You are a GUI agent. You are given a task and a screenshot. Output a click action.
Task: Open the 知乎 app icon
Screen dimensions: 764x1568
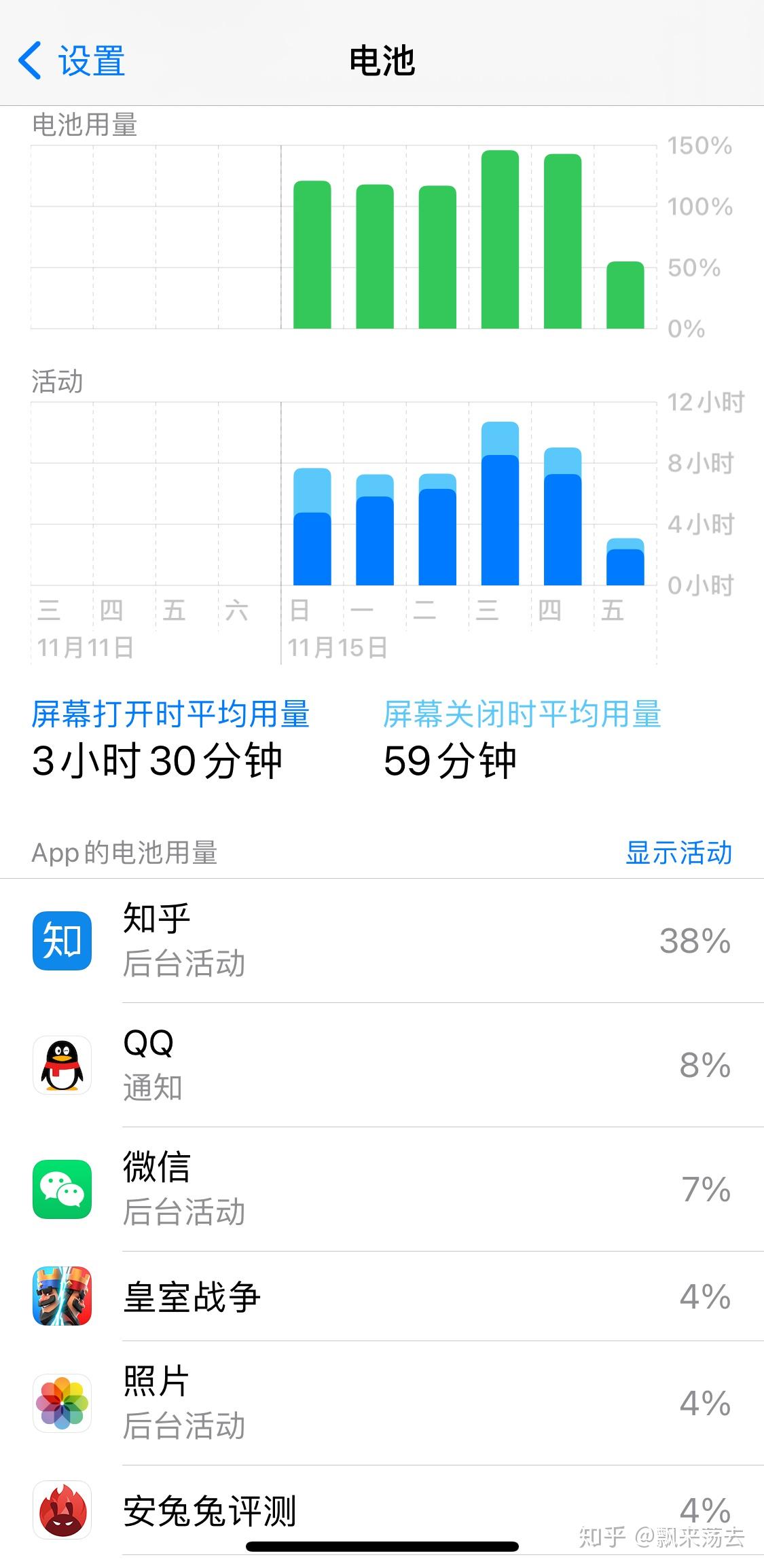point(62,941)
